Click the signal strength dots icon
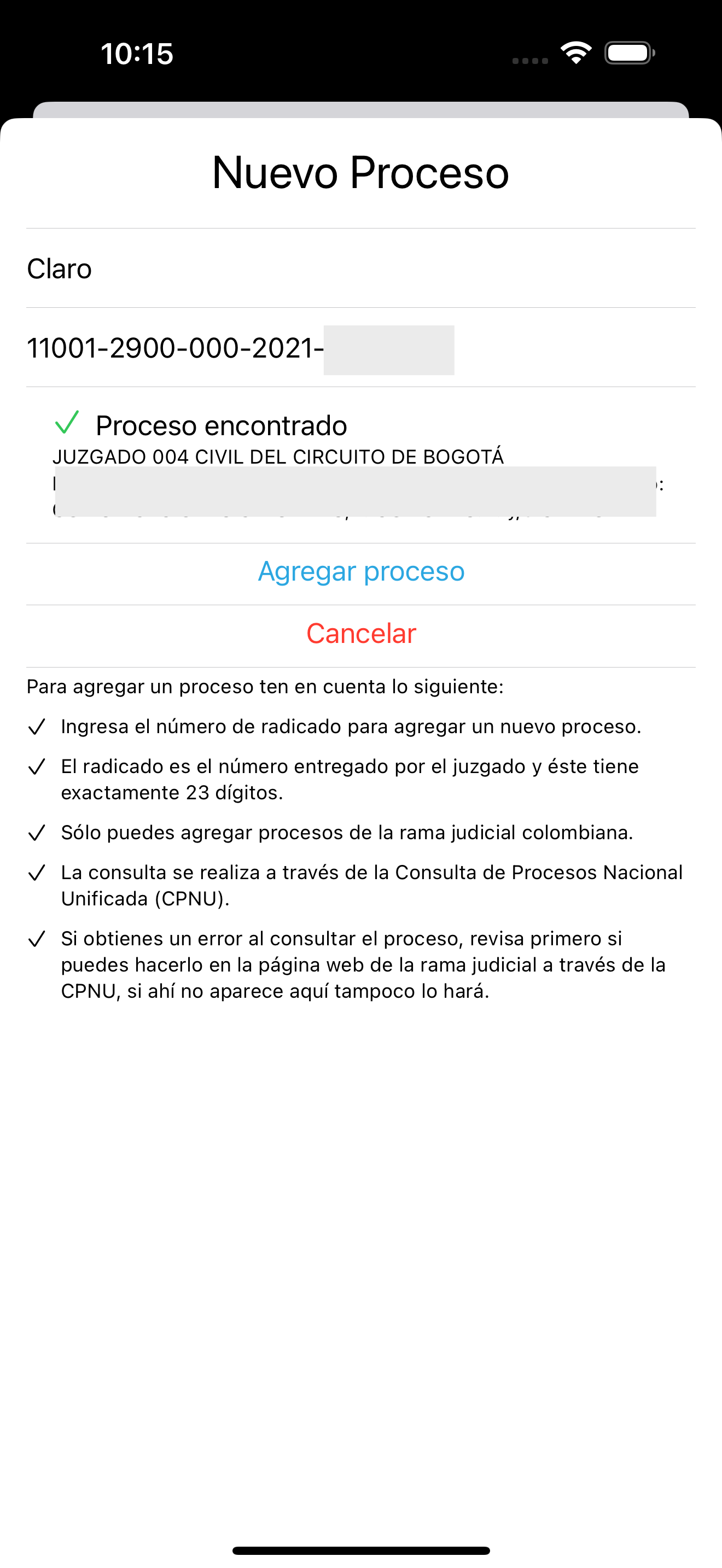 tap(528, 59)
